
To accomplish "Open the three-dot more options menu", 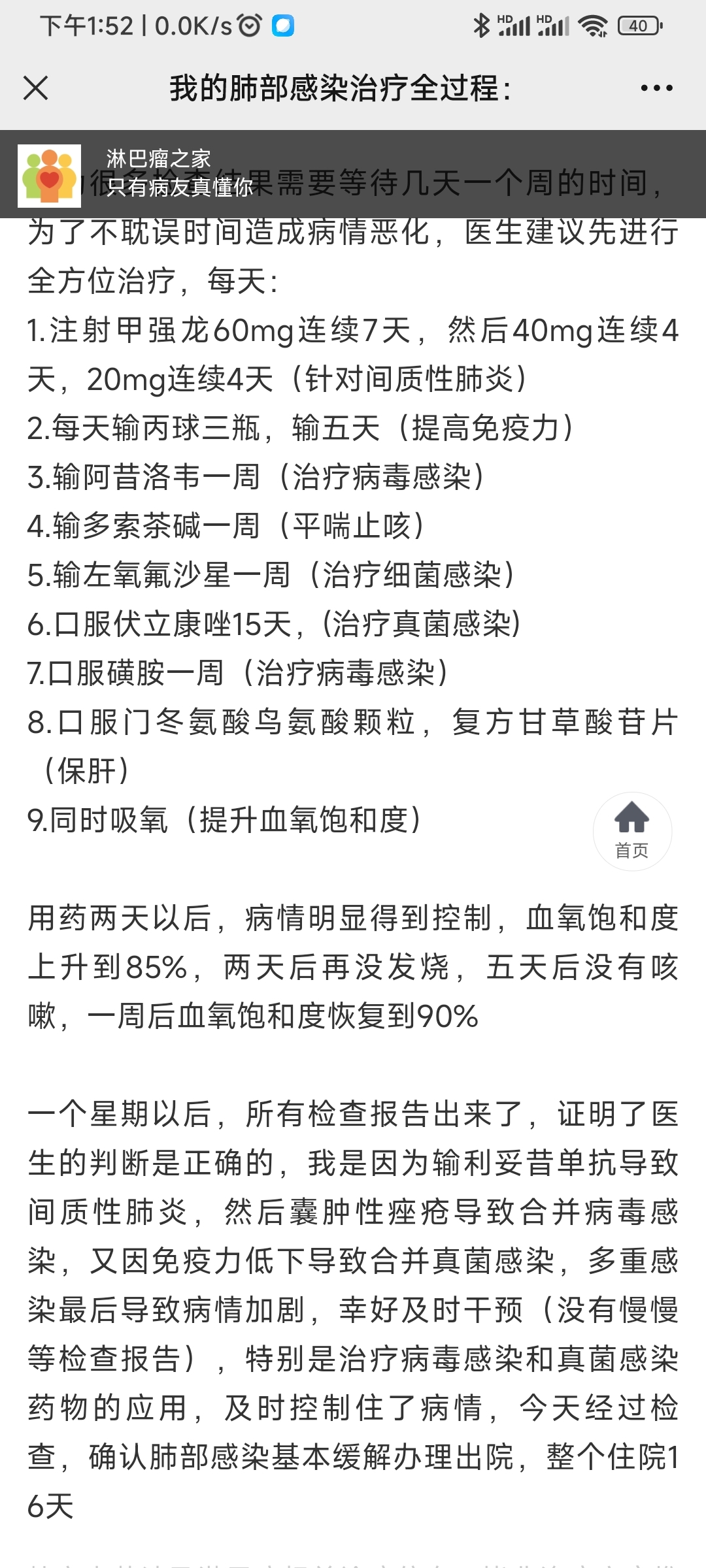I will 656,88.
